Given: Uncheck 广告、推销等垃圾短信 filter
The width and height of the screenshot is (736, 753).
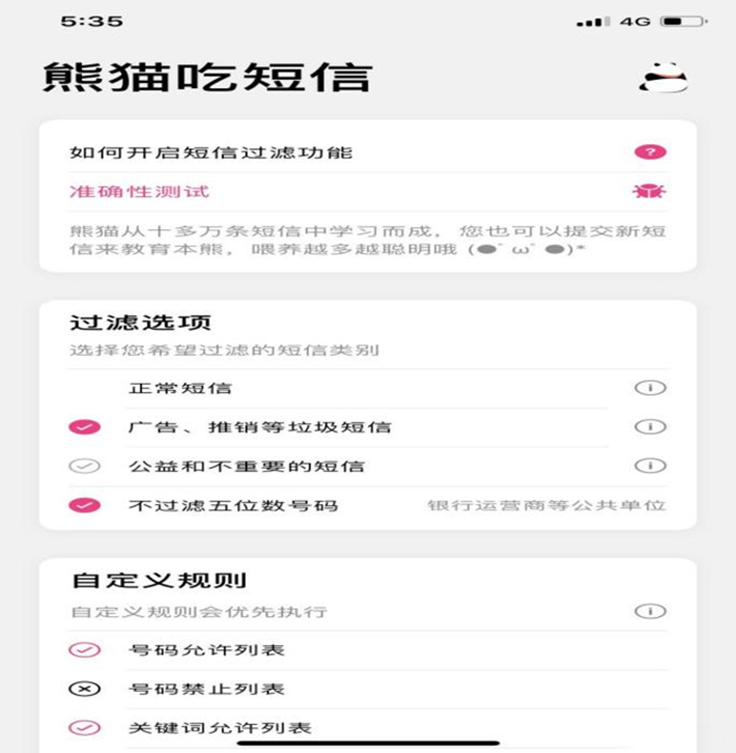Looking at the screenshot, I should tap(85, 427).
